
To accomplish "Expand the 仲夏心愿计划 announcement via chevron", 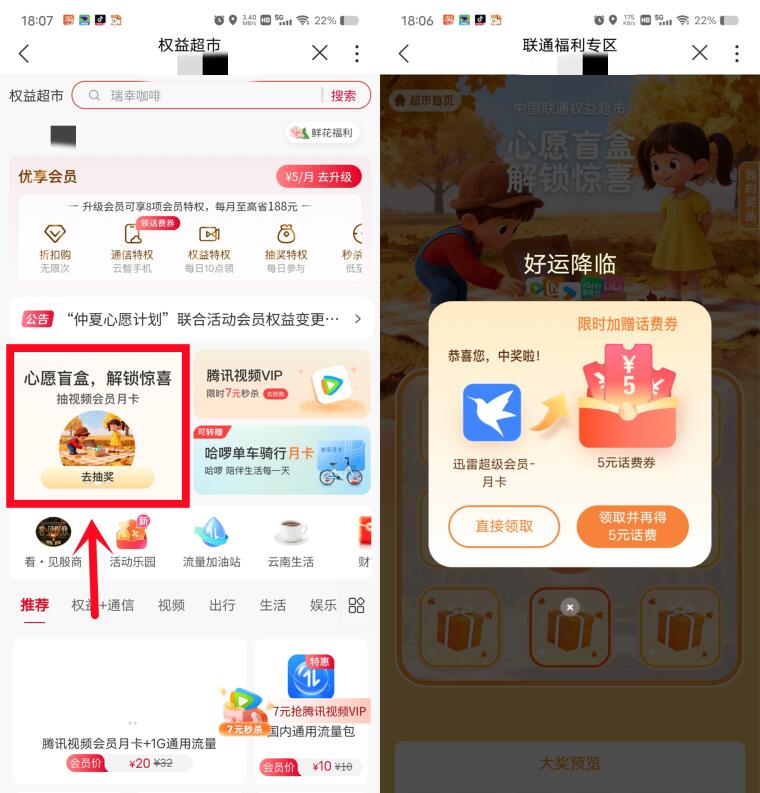I will click(357, 318).
